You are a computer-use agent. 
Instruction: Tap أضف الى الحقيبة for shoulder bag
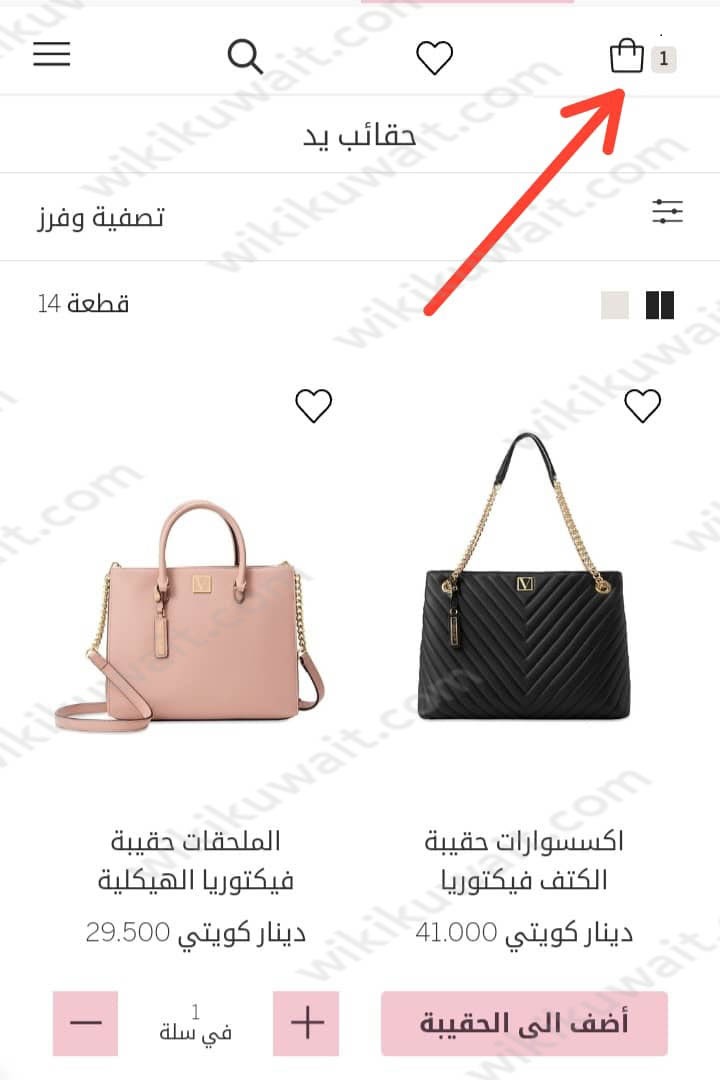tap(524, 1023)
